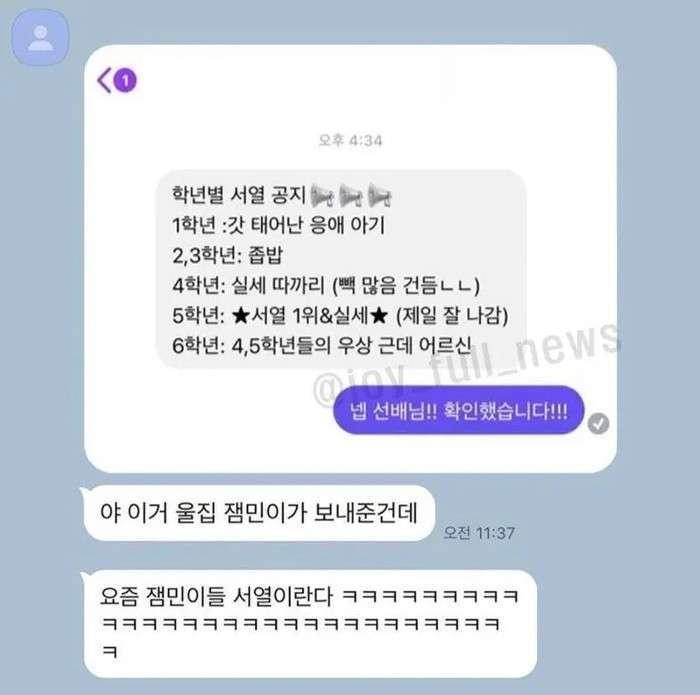Viewport: 700px width, 695px height.
Task: Open the shared screenshot image message
Action: click(x=349, y=258)
